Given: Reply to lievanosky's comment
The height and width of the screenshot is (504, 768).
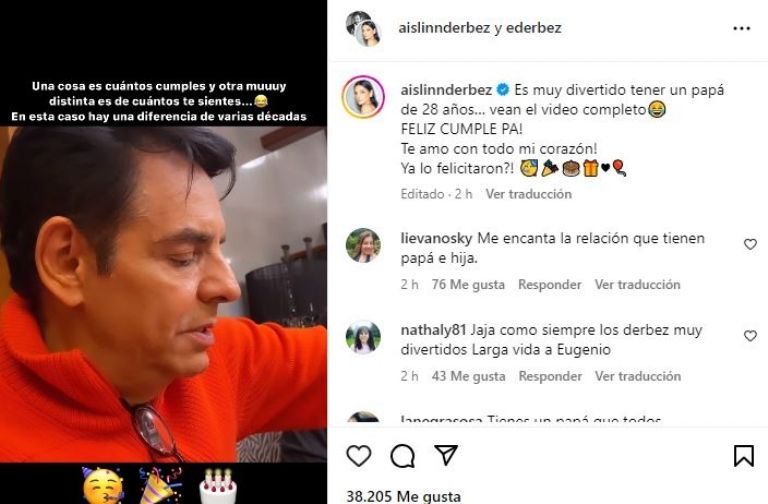Looking at the screenshot, I should 549,285.
